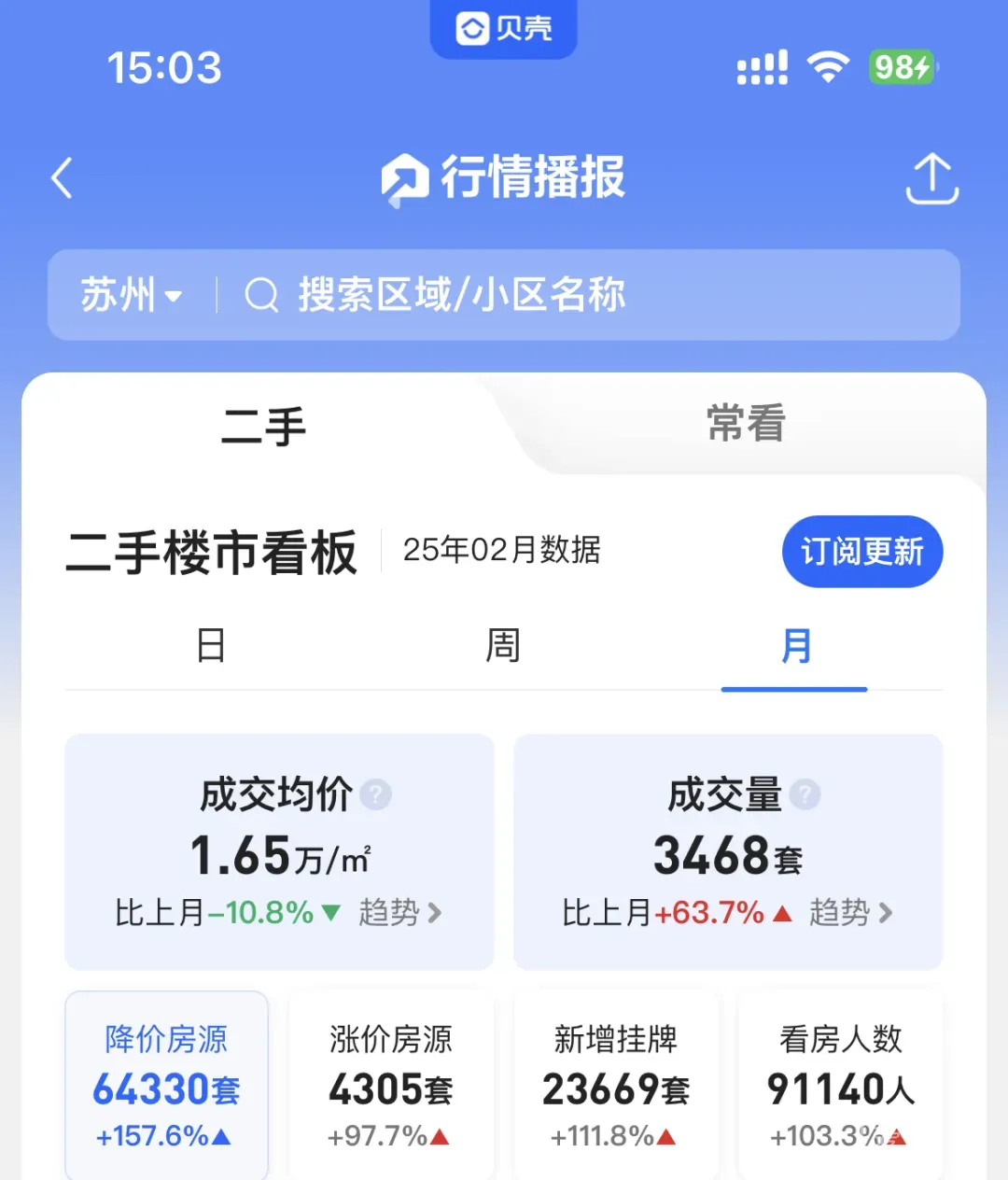
Task: Select the 月 view tab
Action: 795,646
